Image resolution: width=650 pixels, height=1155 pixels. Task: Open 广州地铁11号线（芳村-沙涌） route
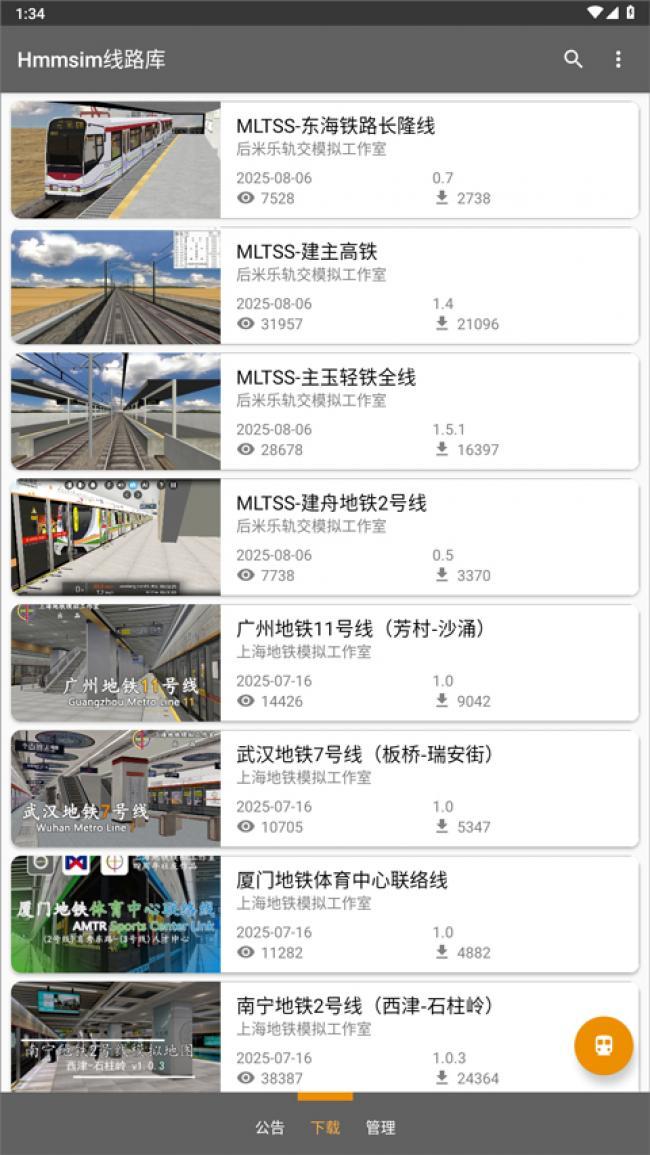click(325, 663)
